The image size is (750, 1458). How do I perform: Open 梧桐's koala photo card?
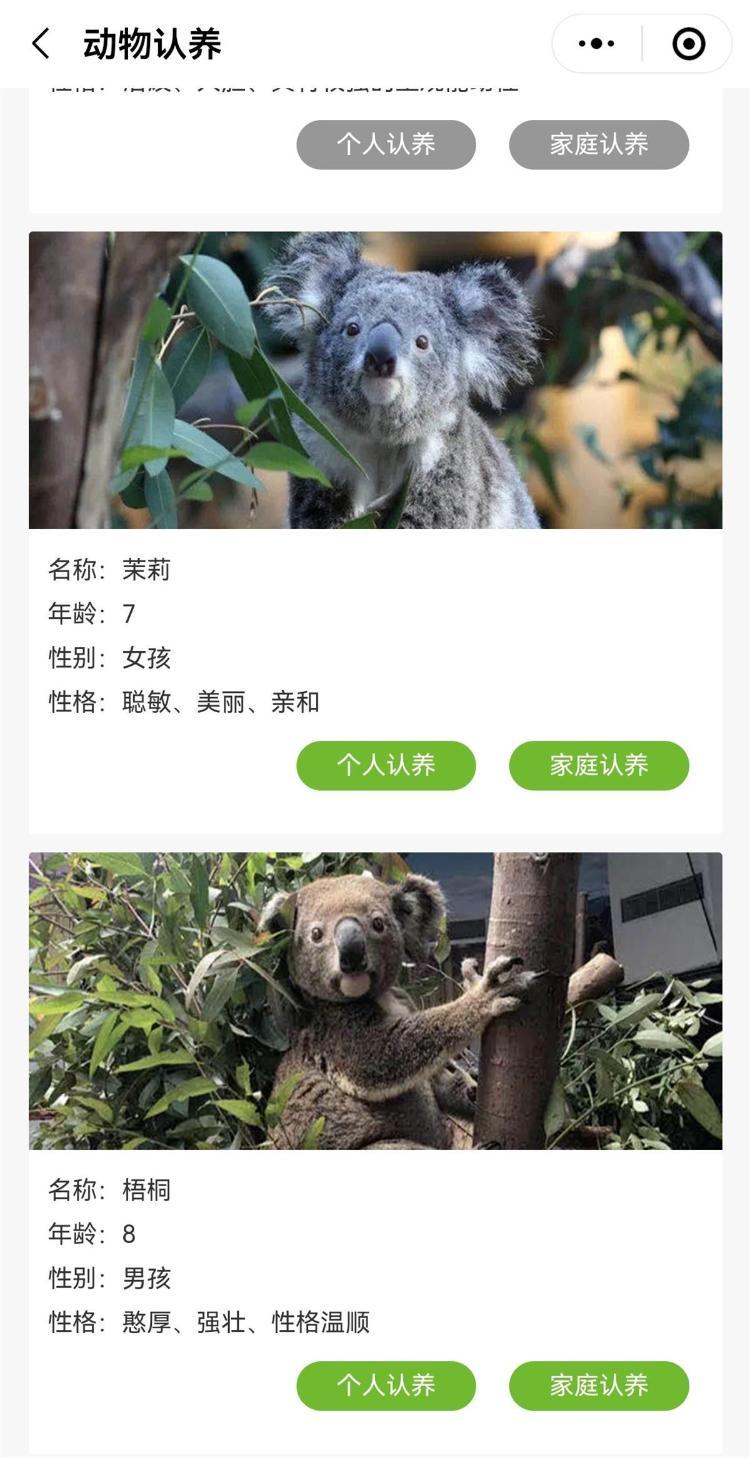(375, 1001)
